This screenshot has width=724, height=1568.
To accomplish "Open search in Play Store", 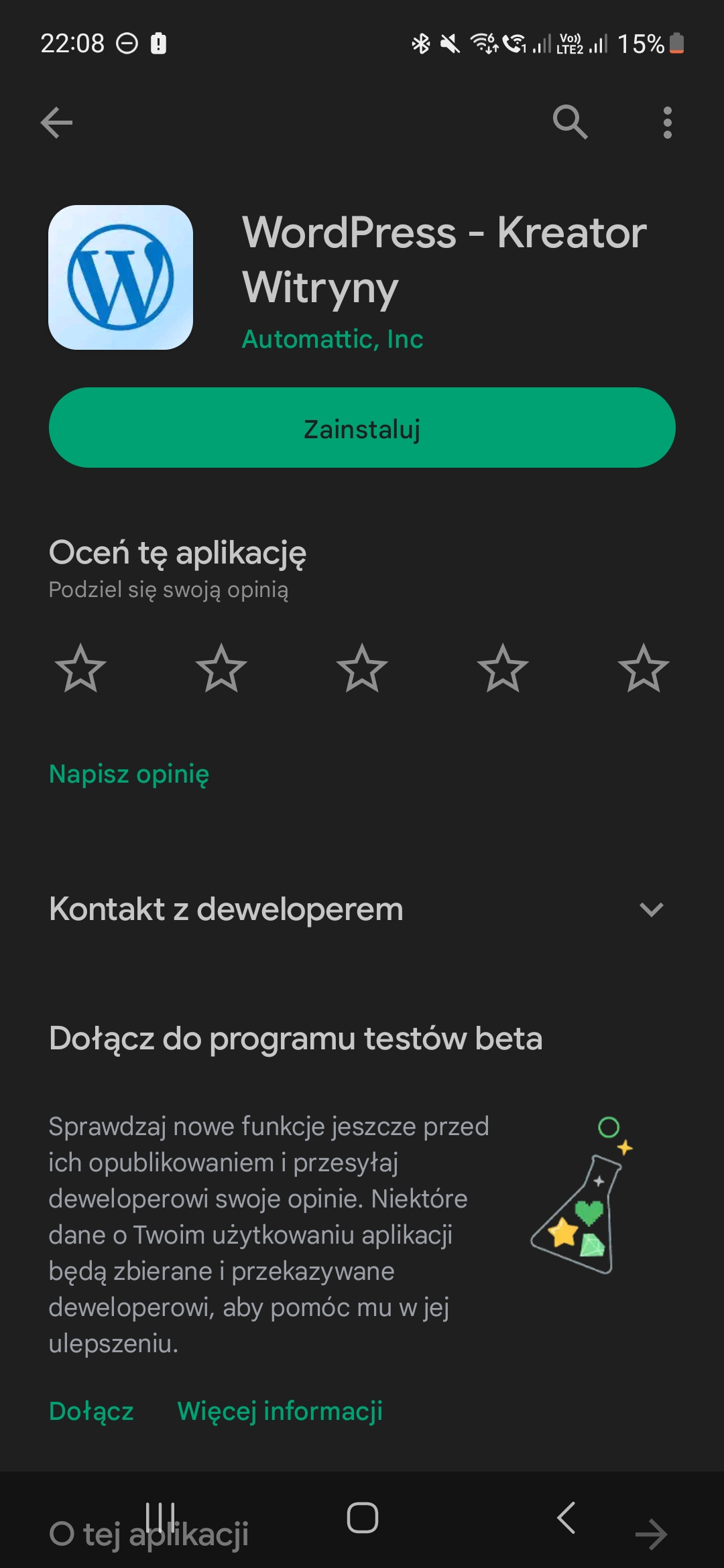I will pyautogui.click(x=570, y=122).
